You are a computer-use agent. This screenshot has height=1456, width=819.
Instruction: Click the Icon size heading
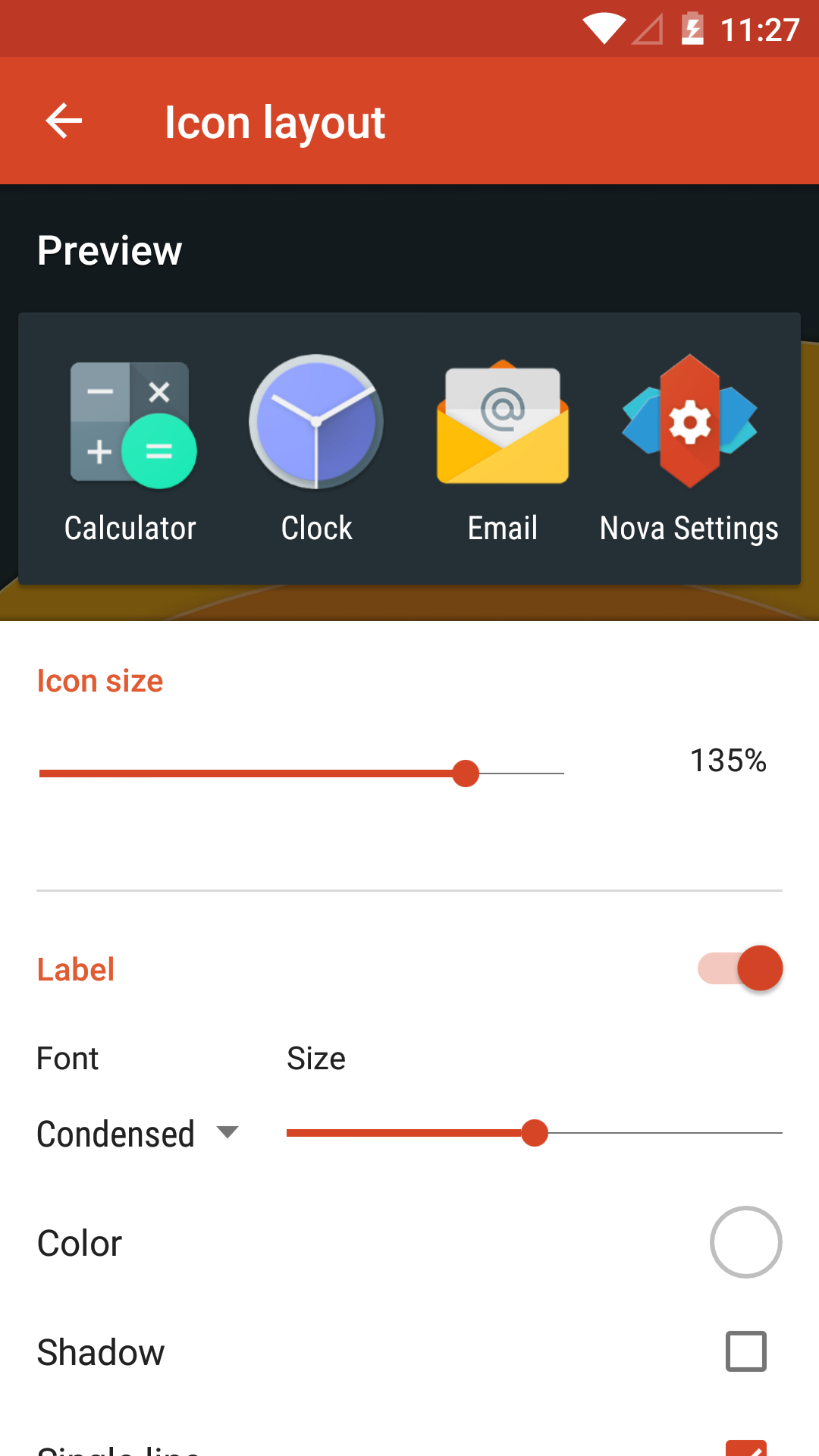tap(99, 680)
